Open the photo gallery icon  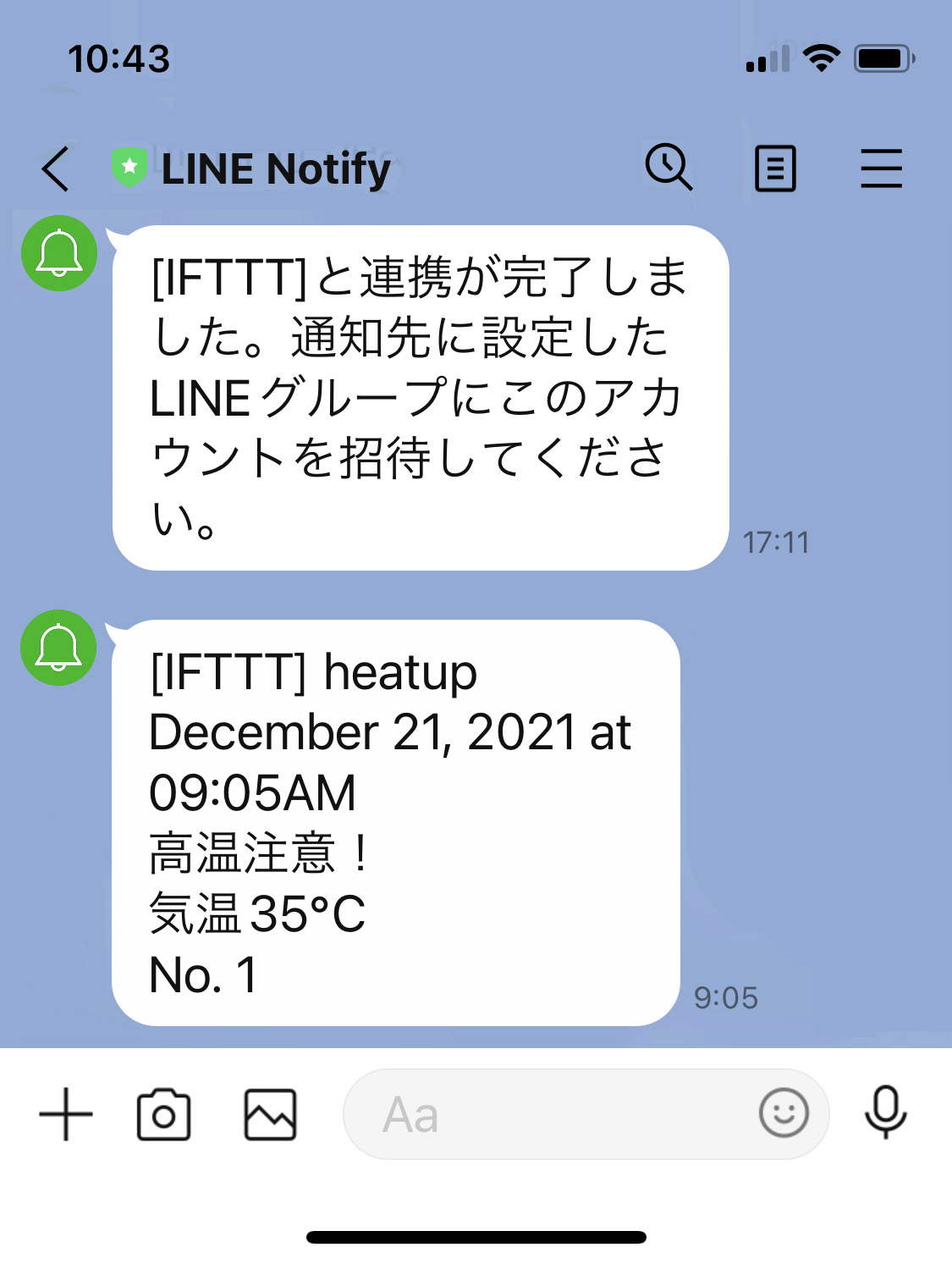pyautogui.click(x=270, y=1114)
